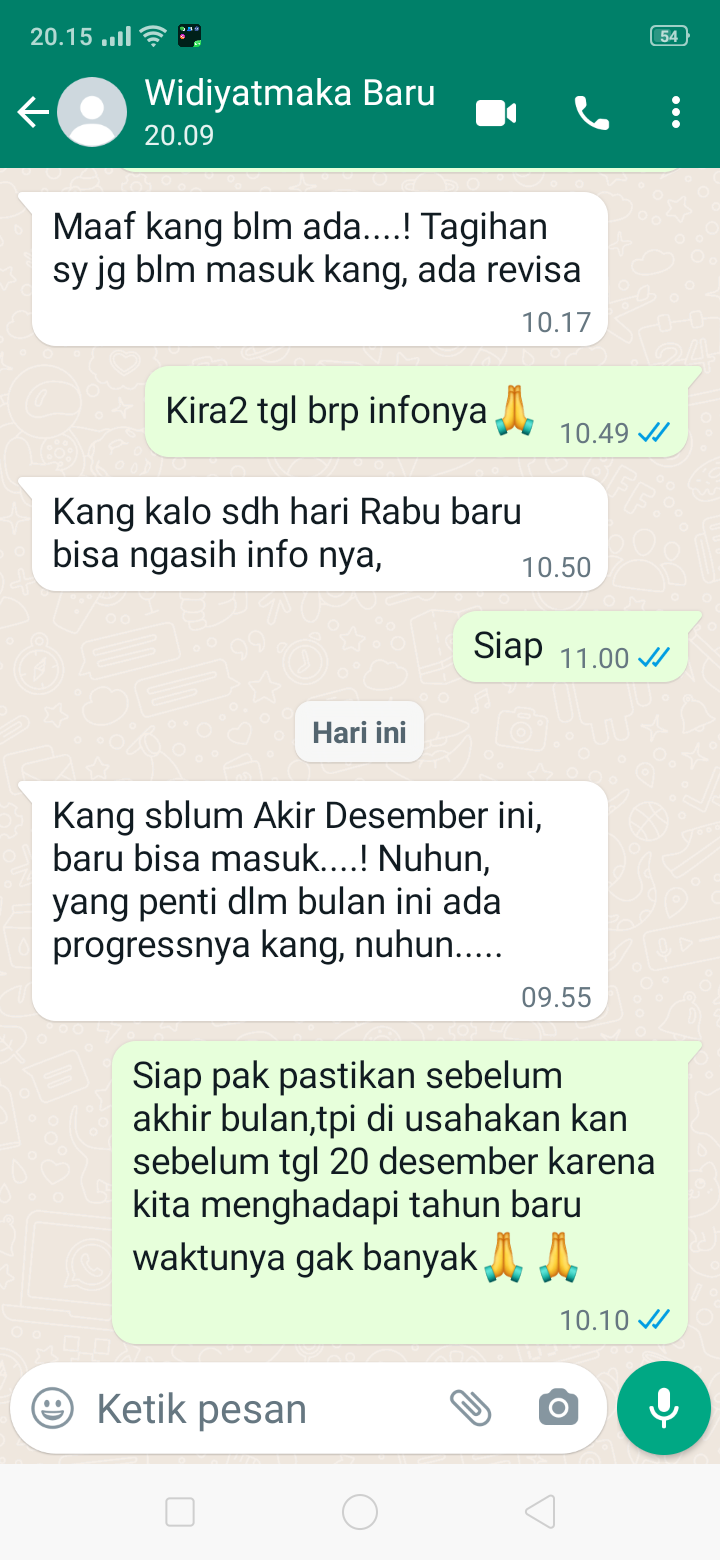Go back to the chats list

[33, 112]
